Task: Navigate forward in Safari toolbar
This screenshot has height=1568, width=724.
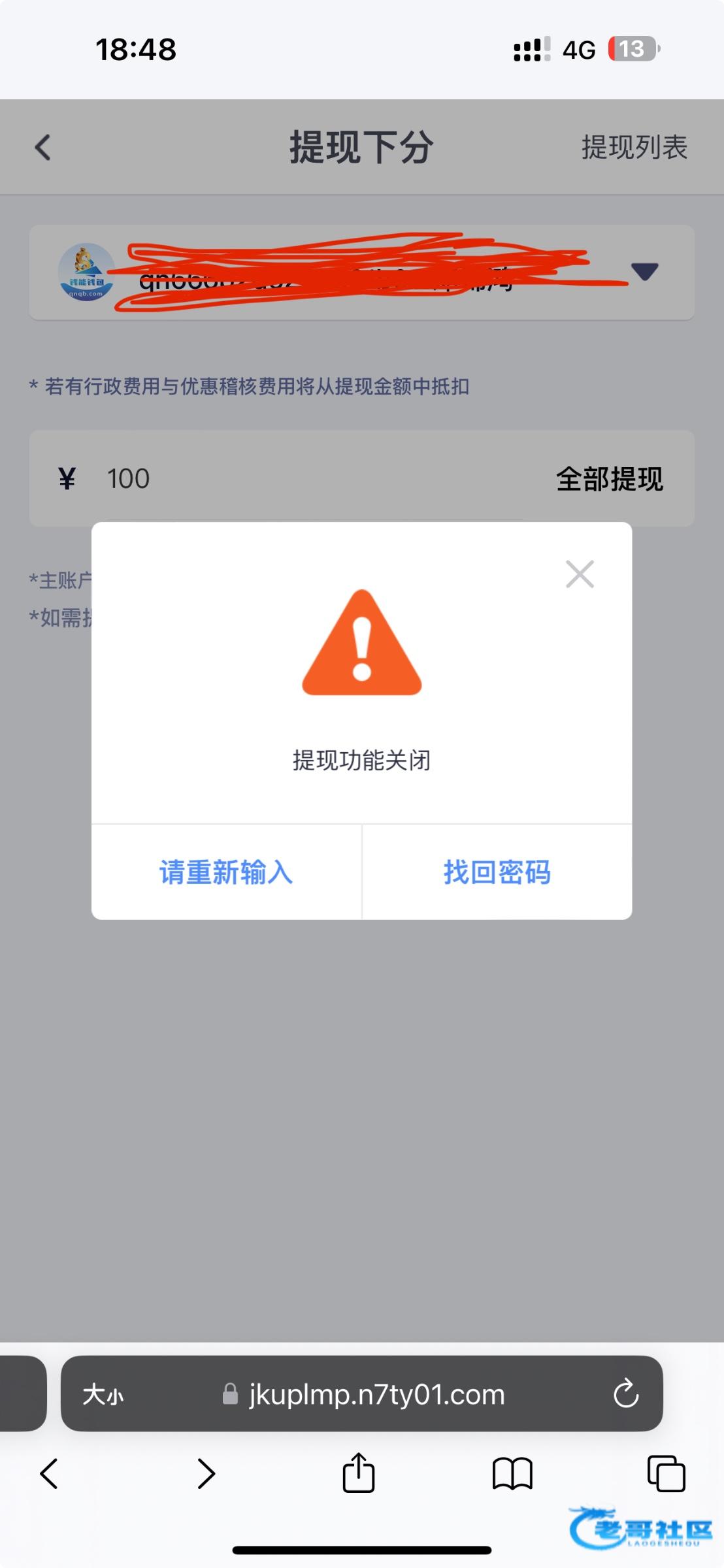Action: [206, 1473]
